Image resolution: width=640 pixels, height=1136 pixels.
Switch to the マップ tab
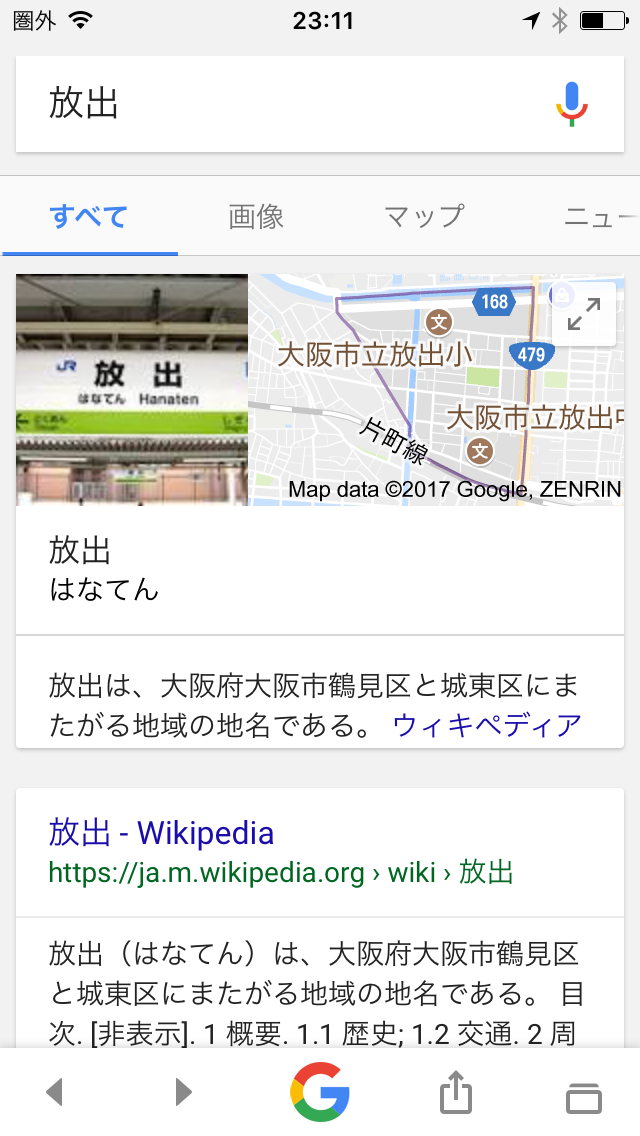tap(424, 216)
